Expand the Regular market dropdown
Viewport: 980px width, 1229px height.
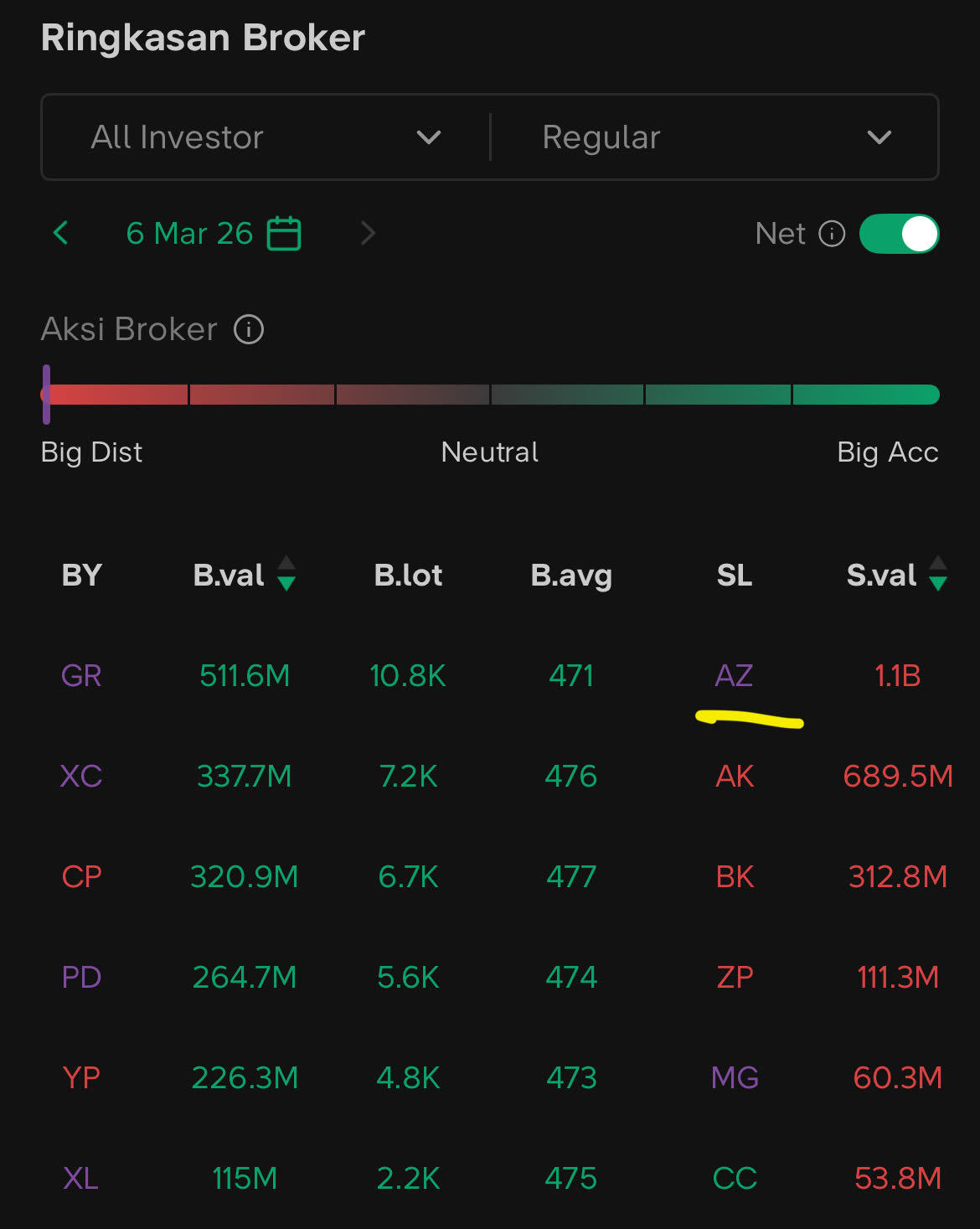pos(714,137)
